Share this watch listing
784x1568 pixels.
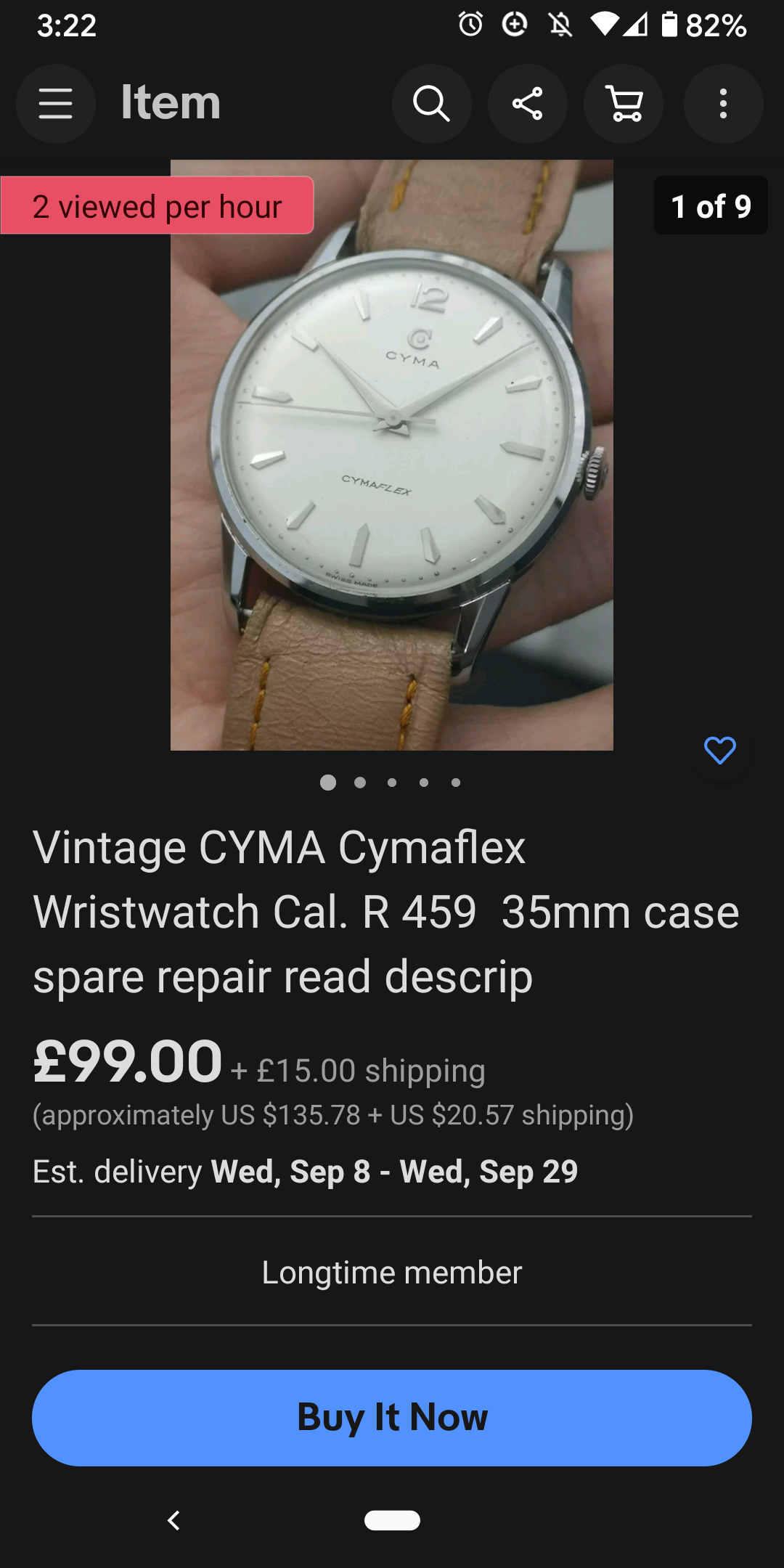click(528, 104)
